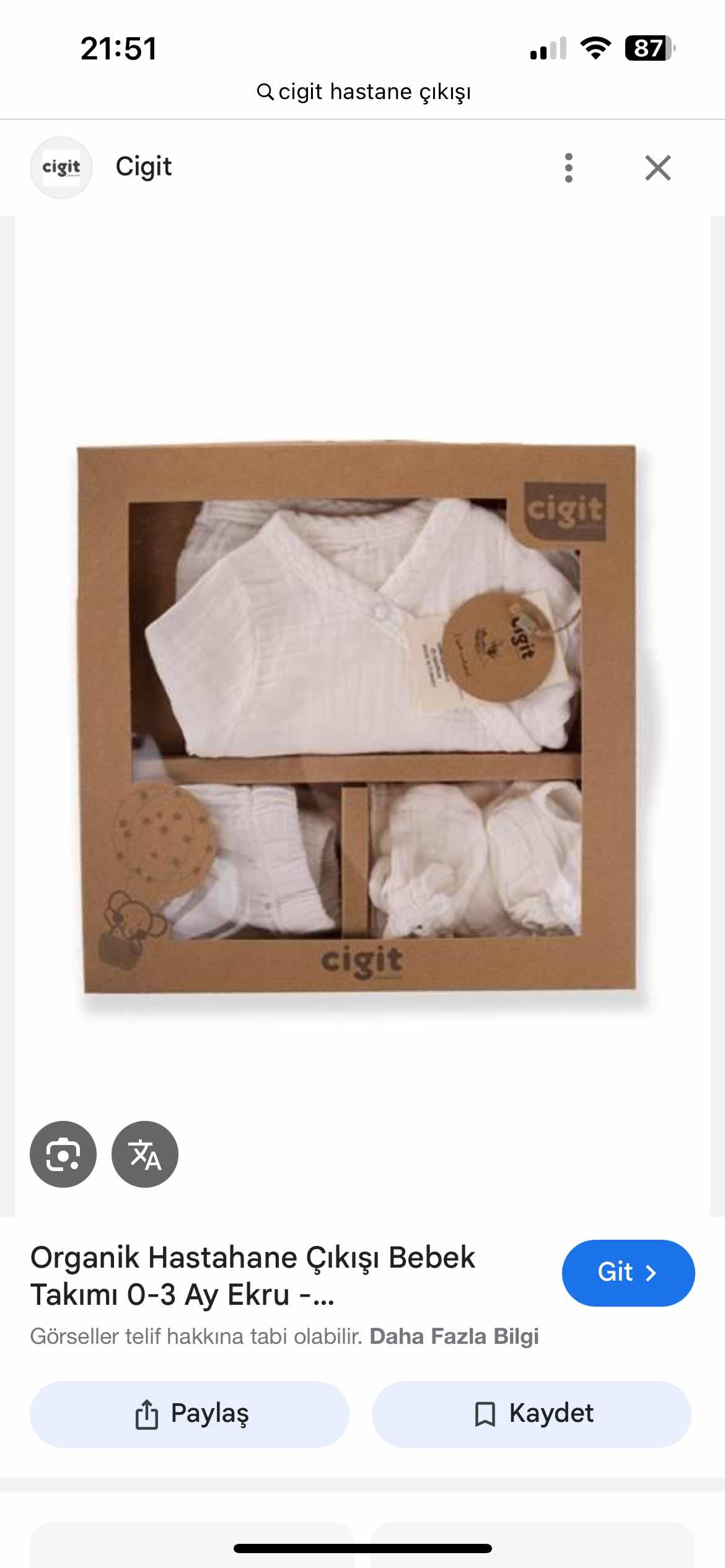
Task: Open the three-dot overflow menu
Action: coord(568,168)
